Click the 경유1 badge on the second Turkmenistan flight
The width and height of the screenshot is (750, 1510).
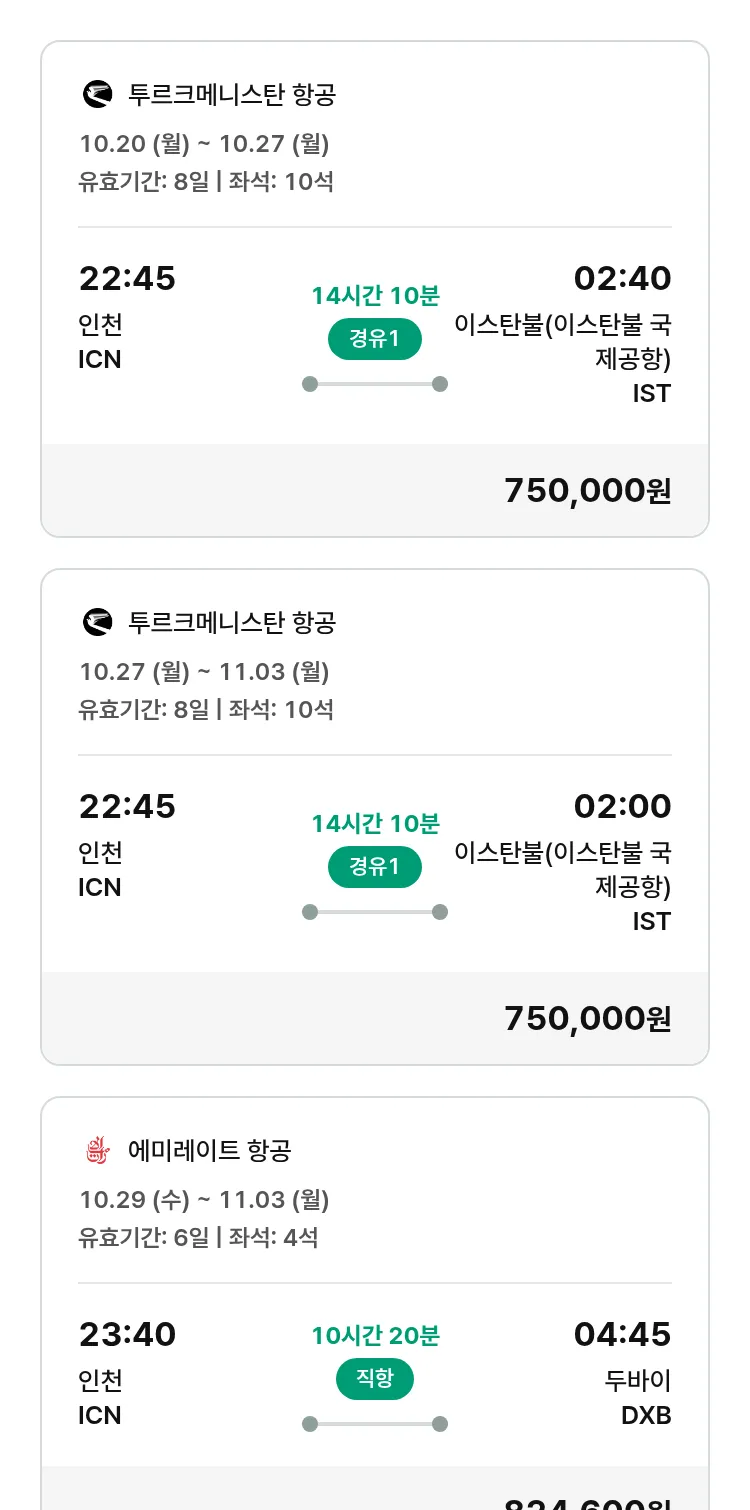point(374,866)
